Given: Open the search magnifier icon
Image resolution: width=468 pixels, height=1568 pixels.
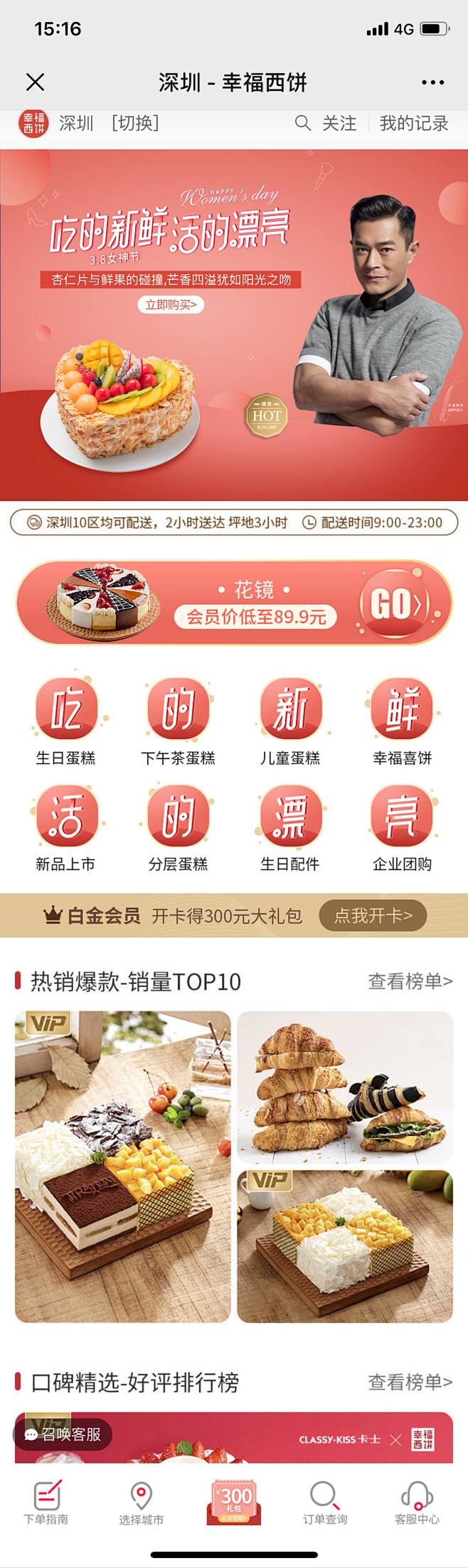Looking at the screenshot, I should [x=302, y=123].
